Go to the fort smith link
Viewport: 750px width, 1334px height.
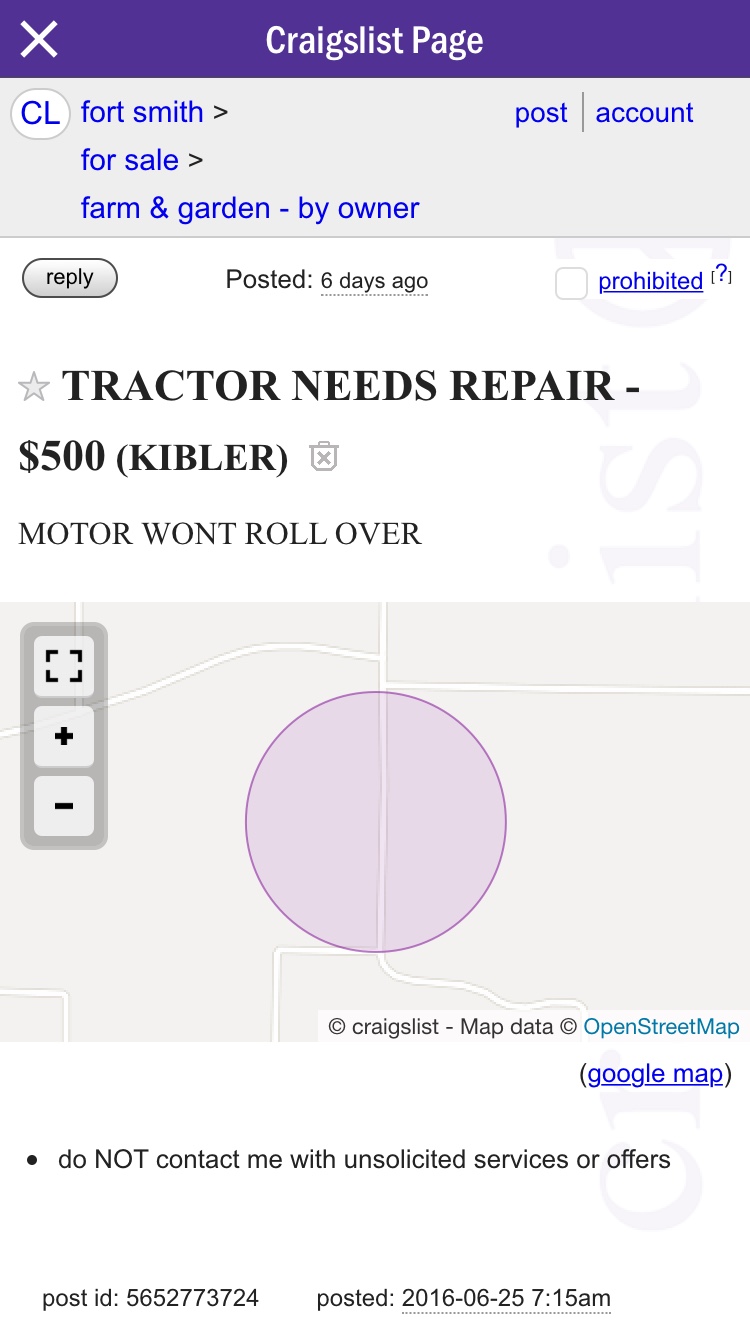142,112
